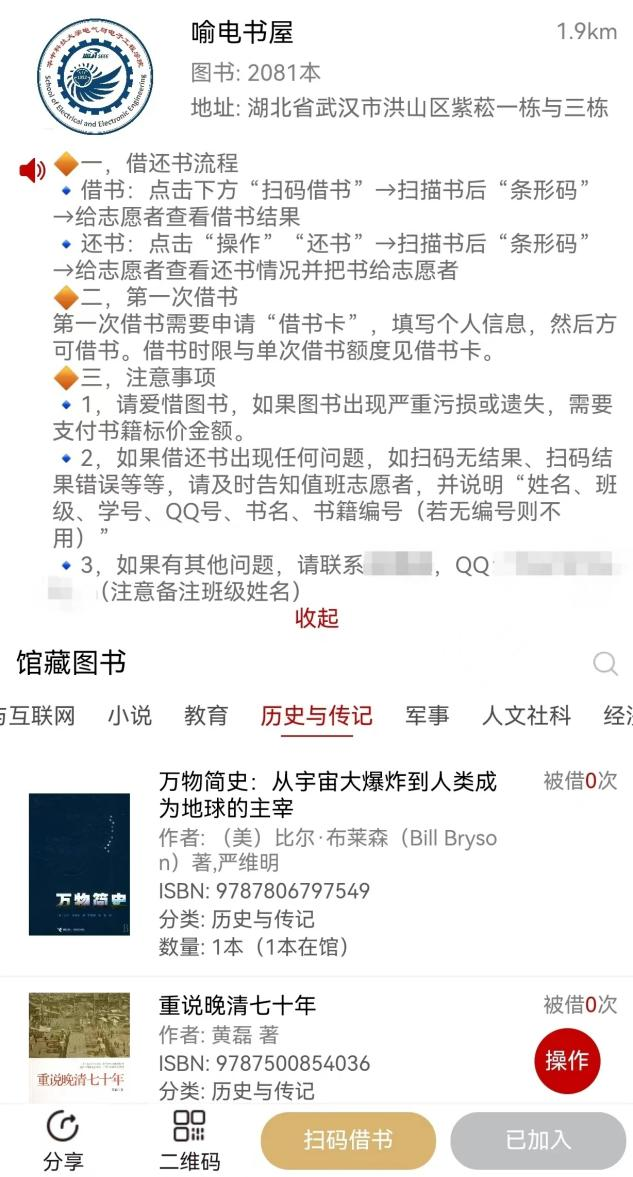Select the 教育 category tab
The height and width of the screenshot is (1177, 633).
click(x=206, y=715)
